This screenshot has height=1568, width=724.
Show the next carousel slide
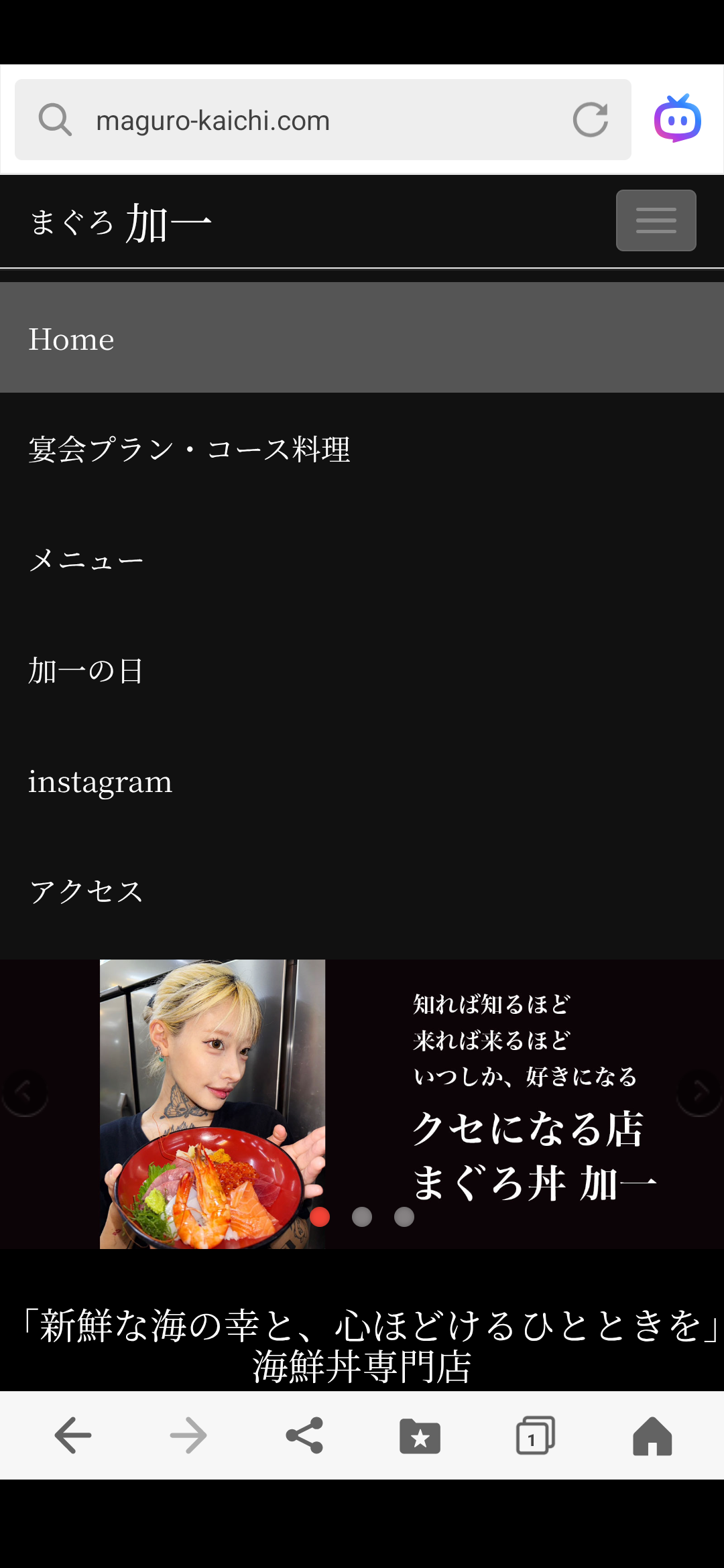[x=699, y=1093]
